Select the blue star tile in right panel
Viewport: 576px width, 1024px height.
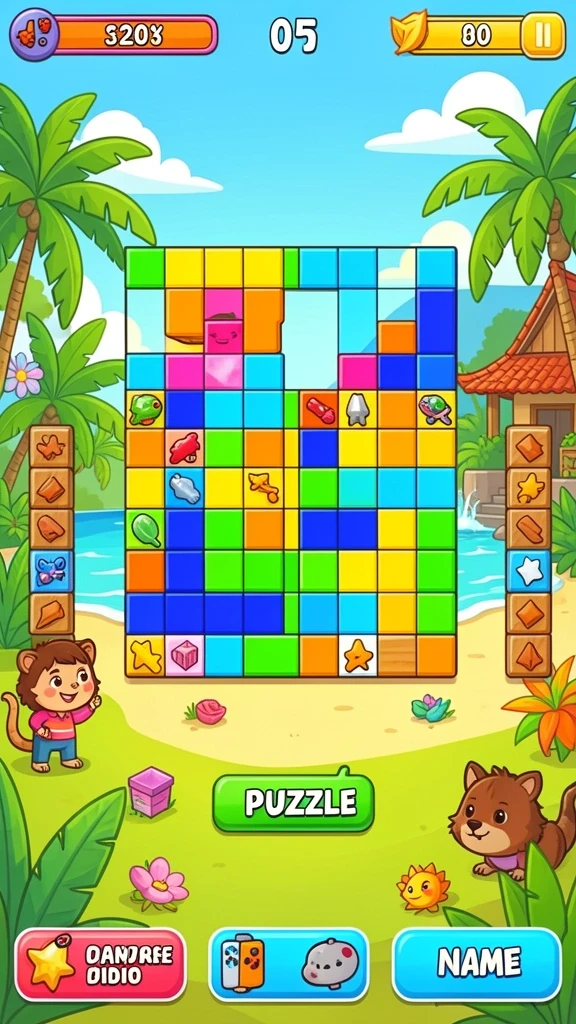[x=528, y=571]
